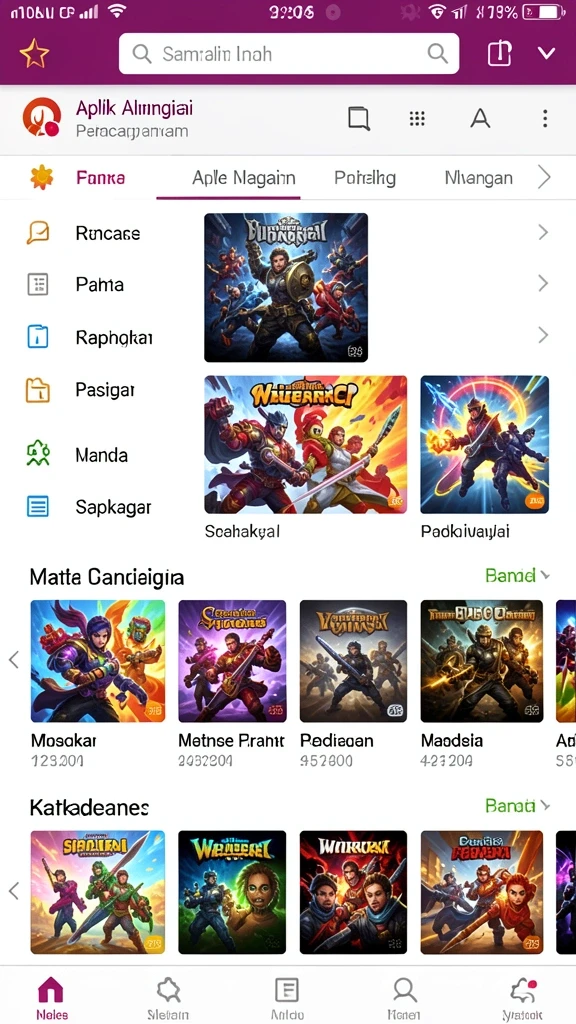Open the three-dot overflow menu
The height and width of the screenshot is (1024, 576).
tap(545, 118)
